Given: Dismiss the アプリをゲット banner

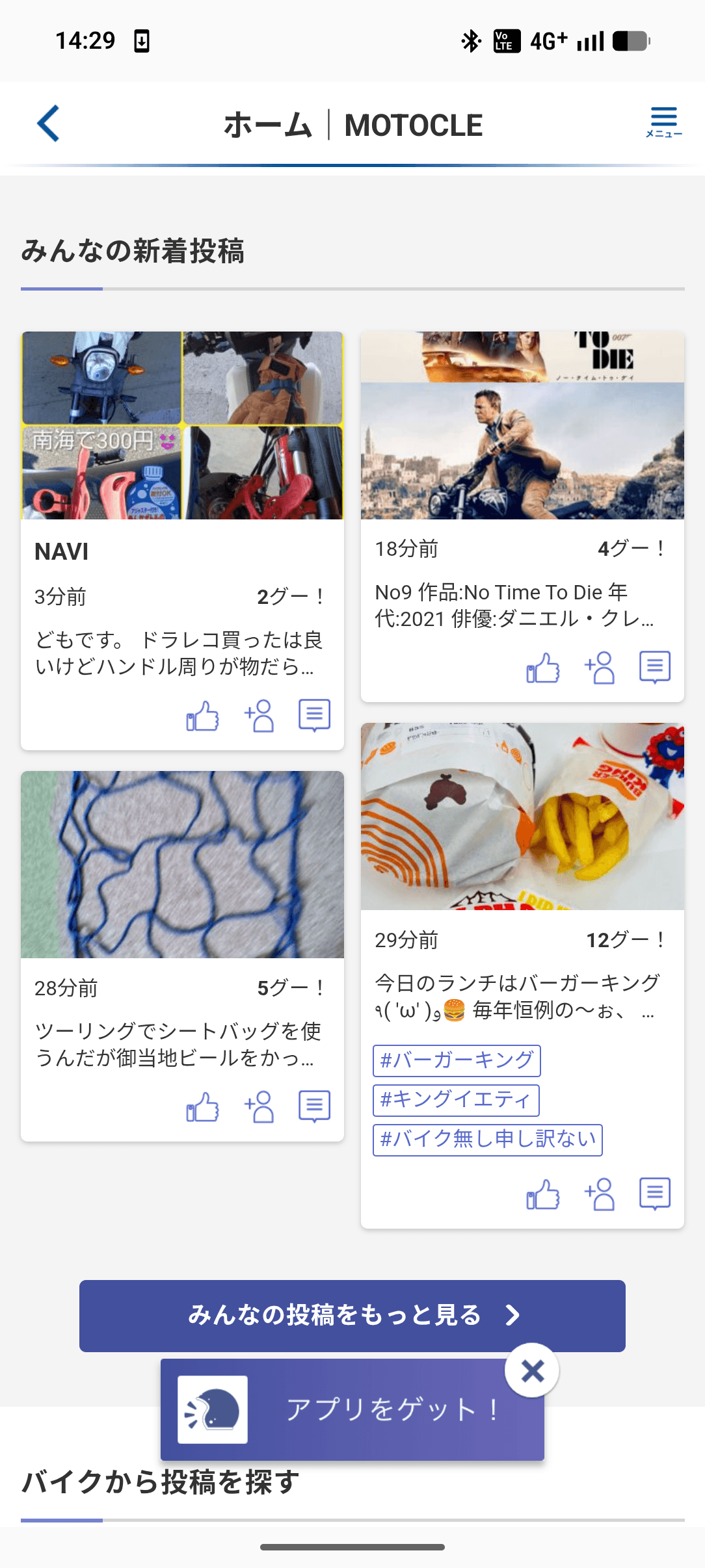Looking at the screenshot, I should pyautogui.click(x=532, y=1370).
